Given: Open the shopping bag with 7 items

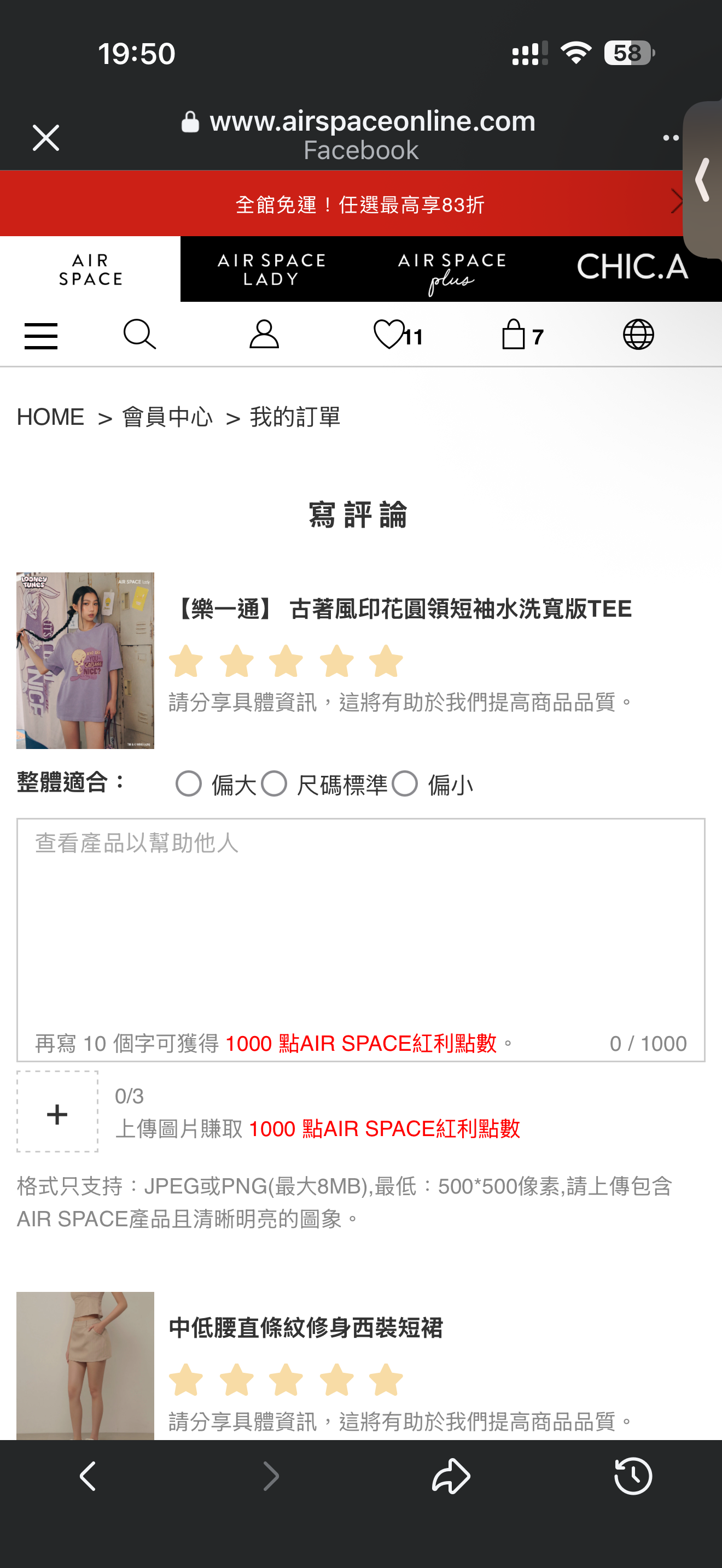Looking at the screenshot, I should click(x=521, y=334).
